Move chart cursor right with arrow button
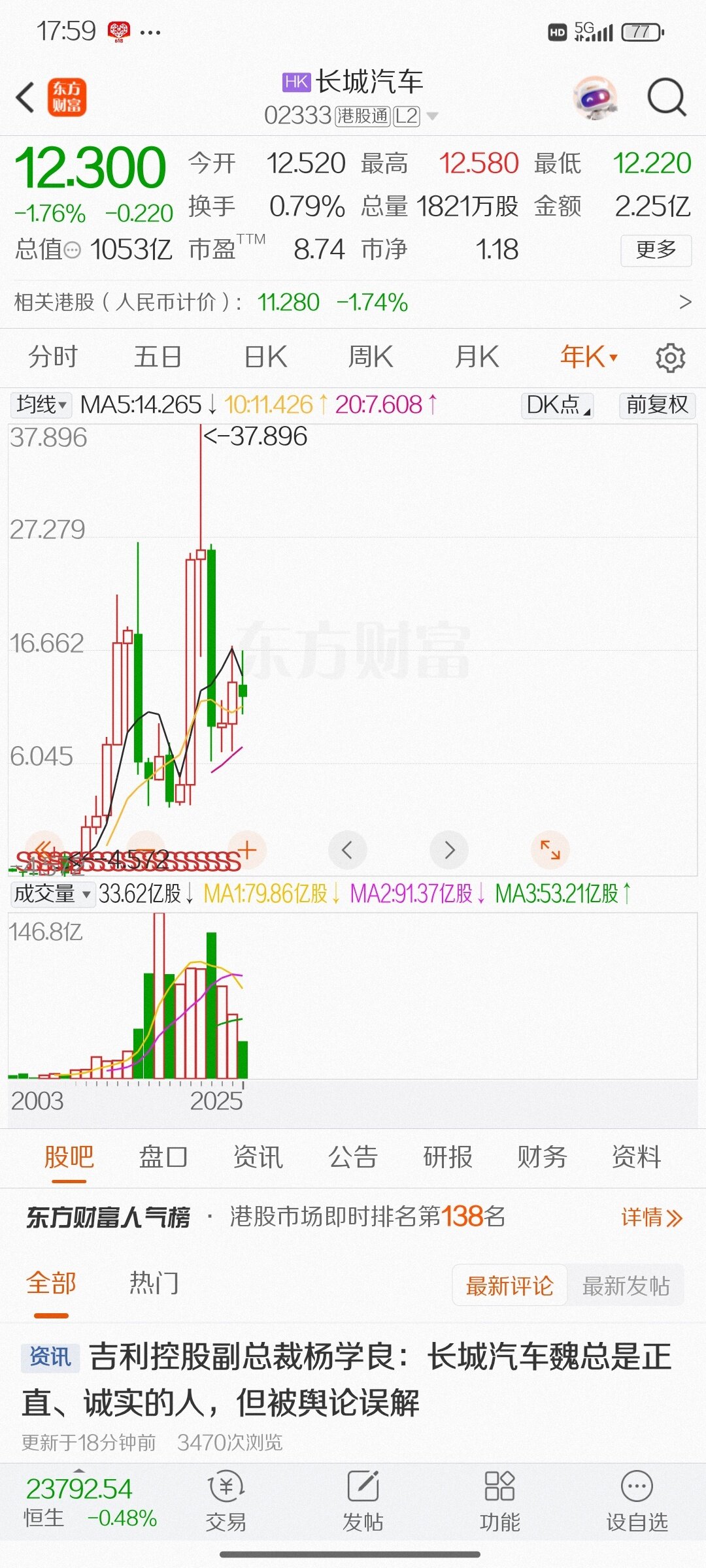 pyautogui.click(x=449, y=850)
